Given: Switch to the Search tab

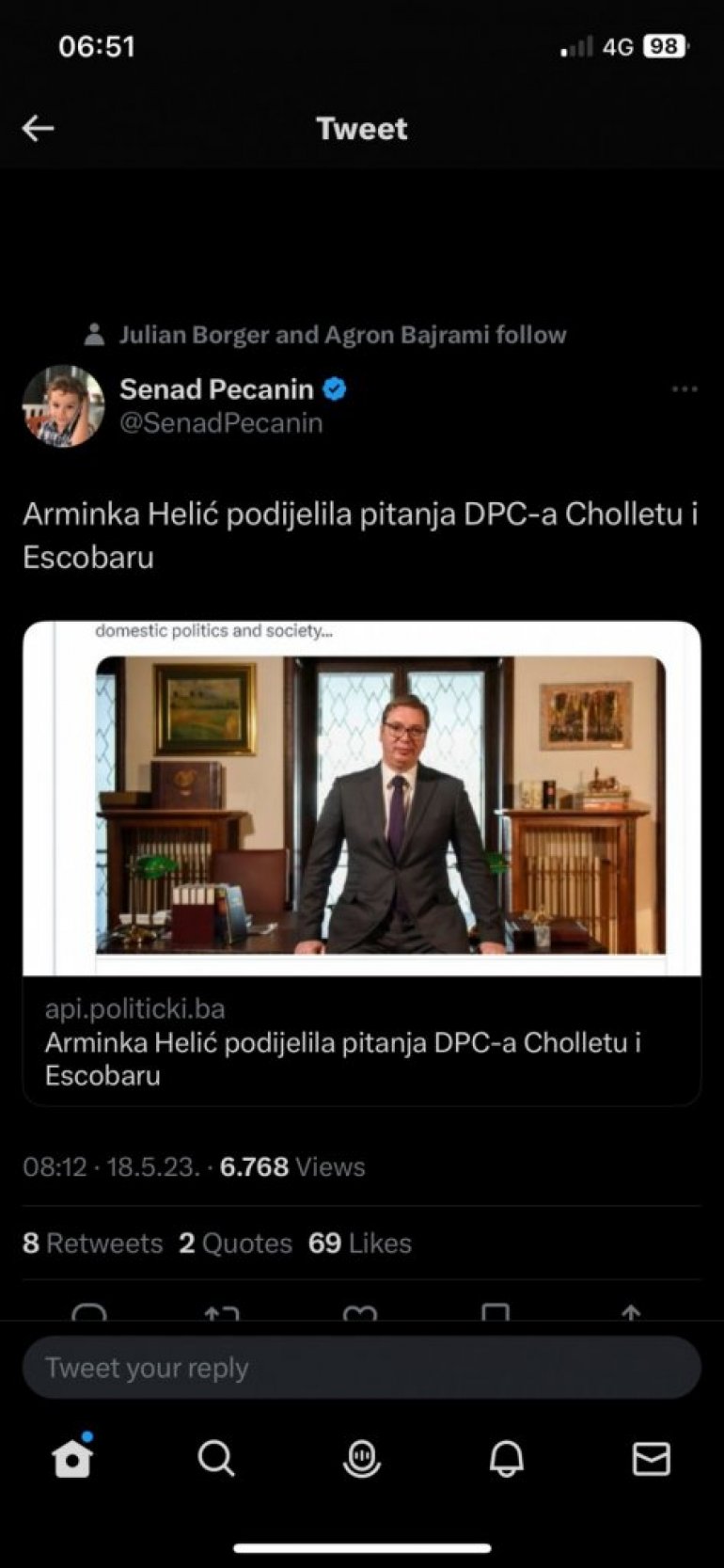Looking at the screenshot, I should click(x=216, y=1459).
